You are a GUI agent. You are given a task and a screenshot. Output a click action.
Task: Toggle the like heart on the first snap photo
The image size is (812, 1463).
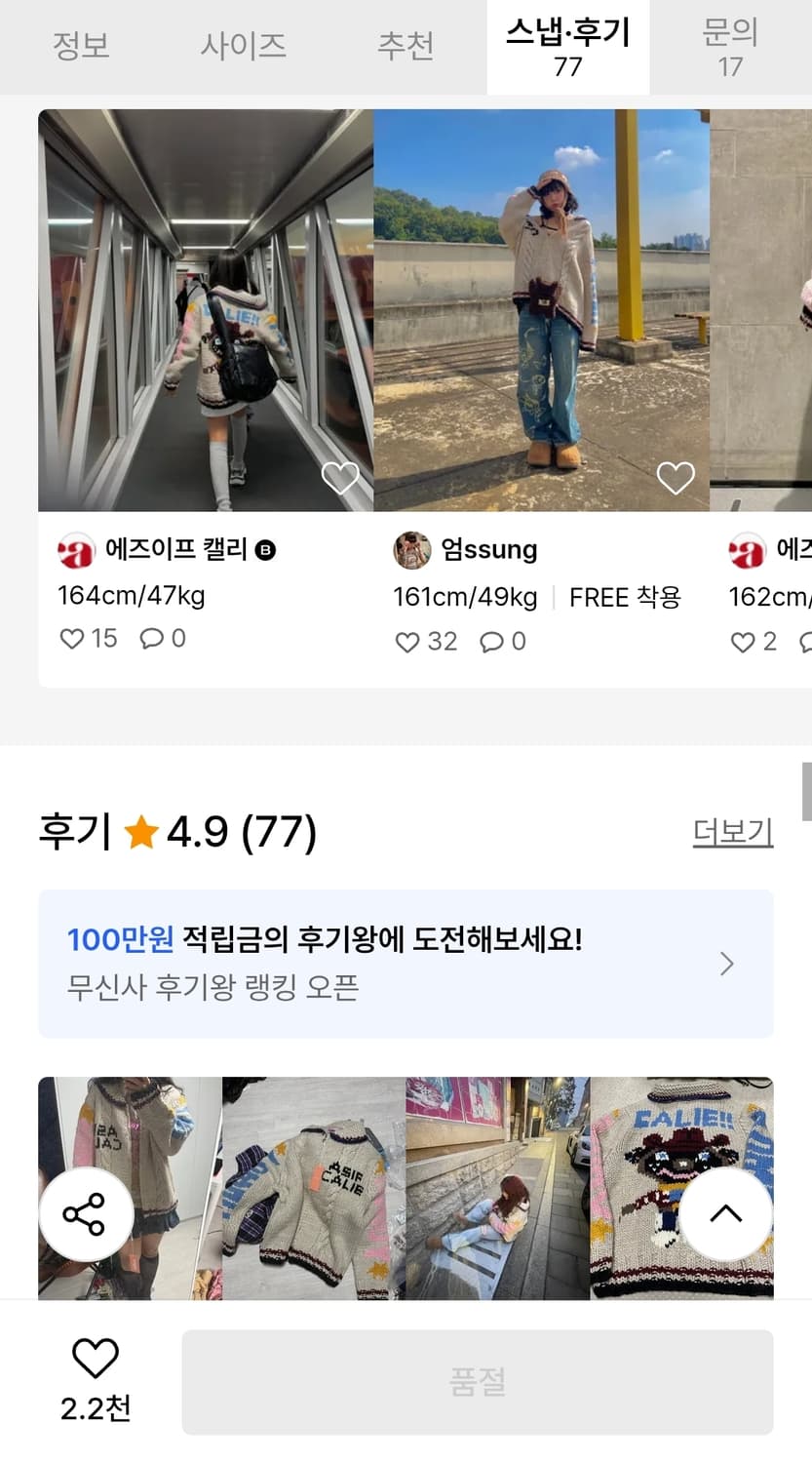pos(340,477)
